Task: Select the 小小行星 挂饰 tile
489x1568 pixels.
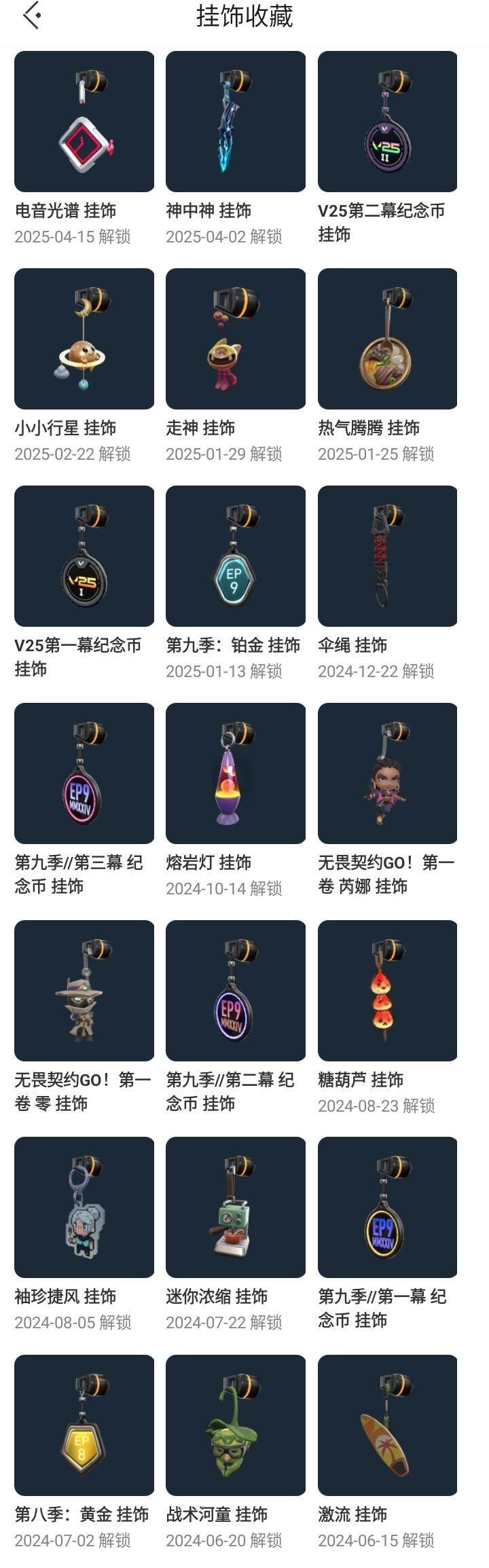Action: (x=84, y=339)
